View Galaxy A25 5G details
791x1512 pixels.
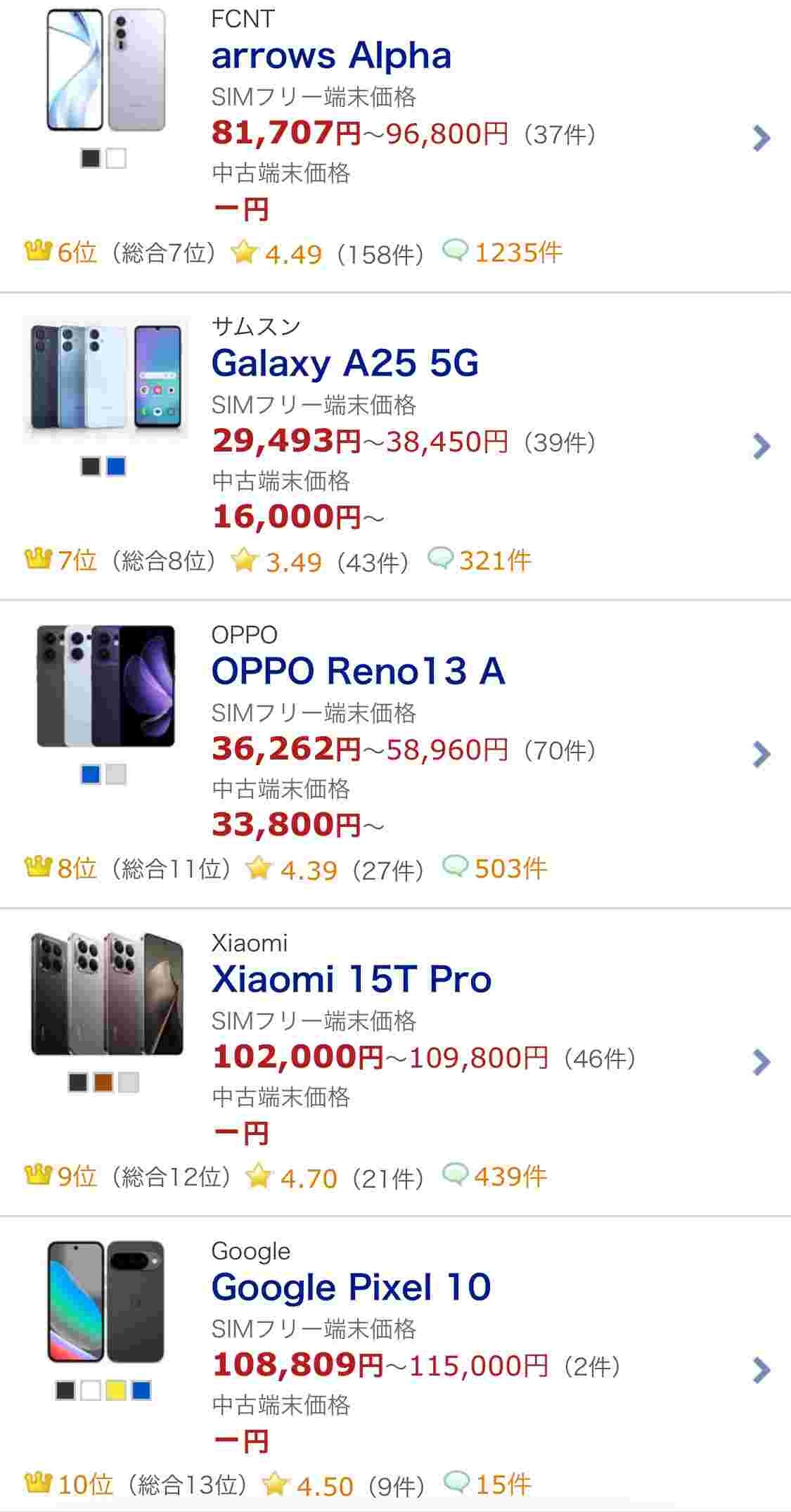(x=345, y=364)
